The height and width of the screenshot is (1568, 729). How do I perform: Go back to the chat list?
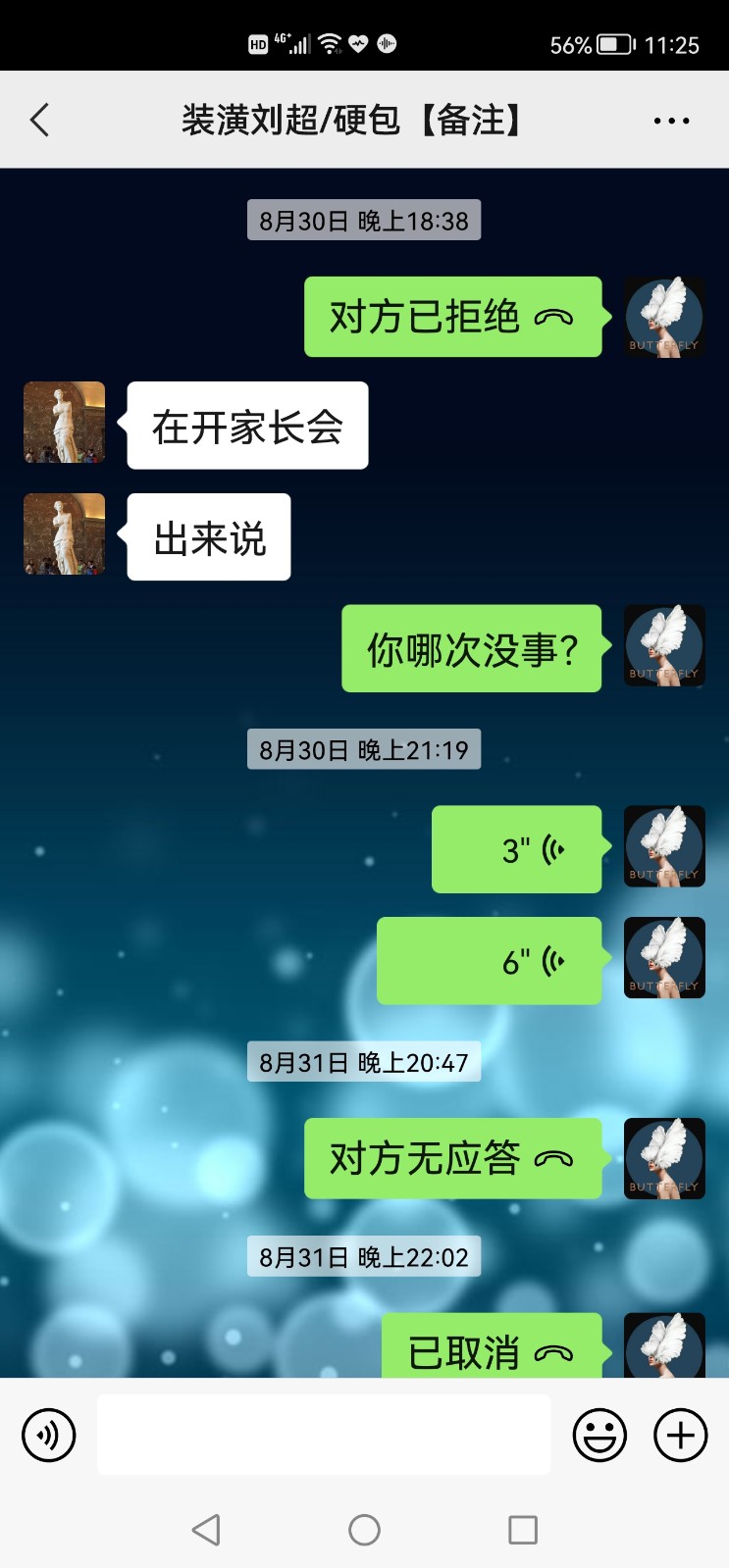tap(40, 121)
